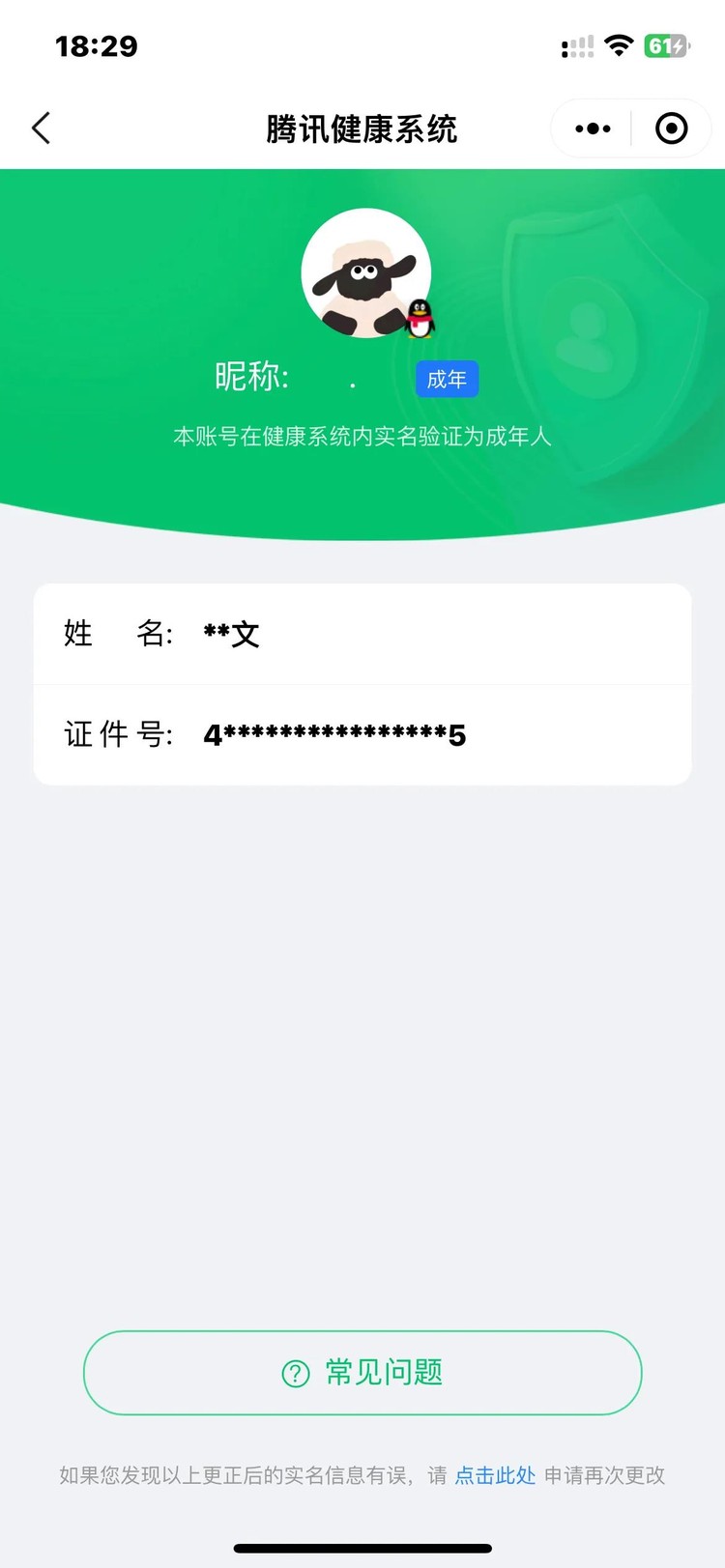The image size is (725, 1568).
Task: Select the 腾讯健康系统 title bar
Action: coord(362,128)
